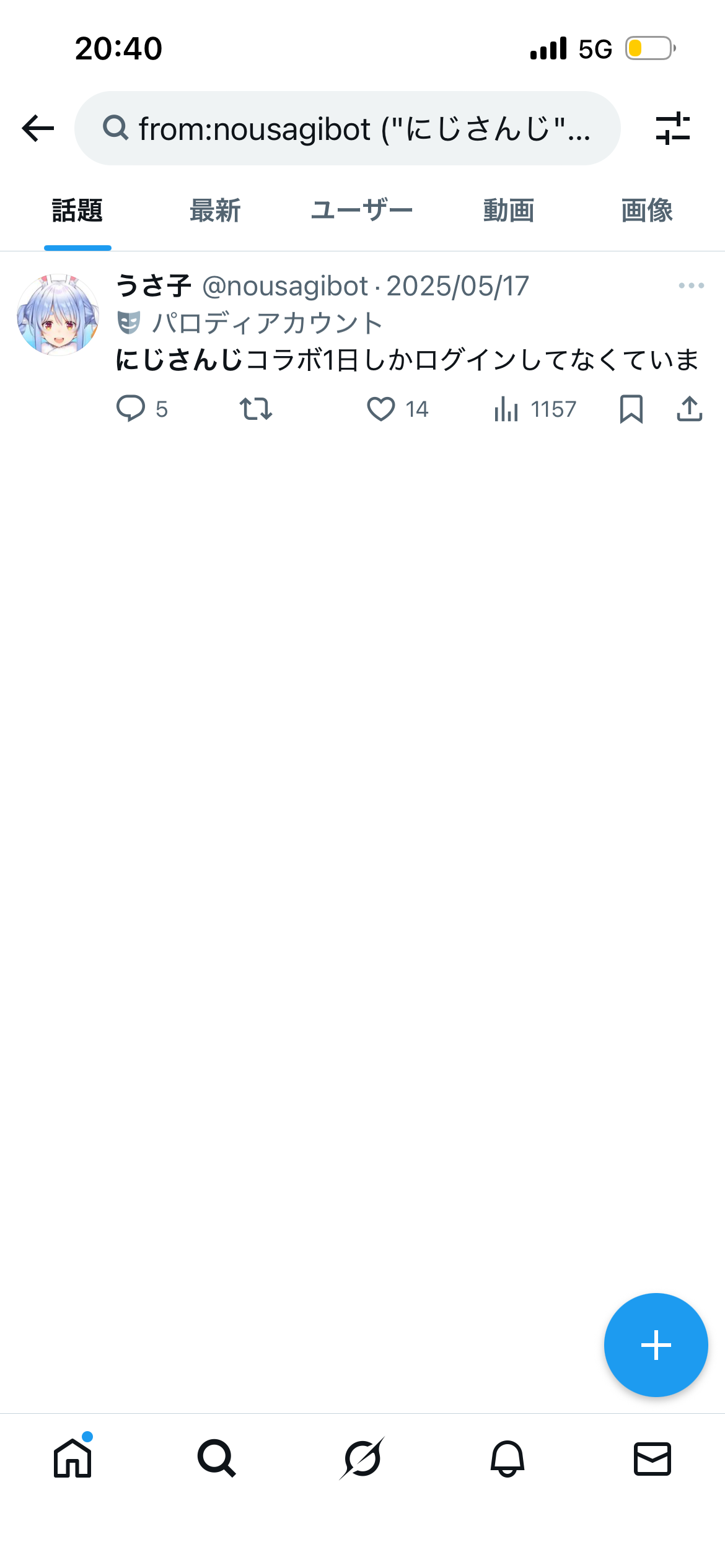
Task: Switch to the 最新 tab
Action: point(215,211)
